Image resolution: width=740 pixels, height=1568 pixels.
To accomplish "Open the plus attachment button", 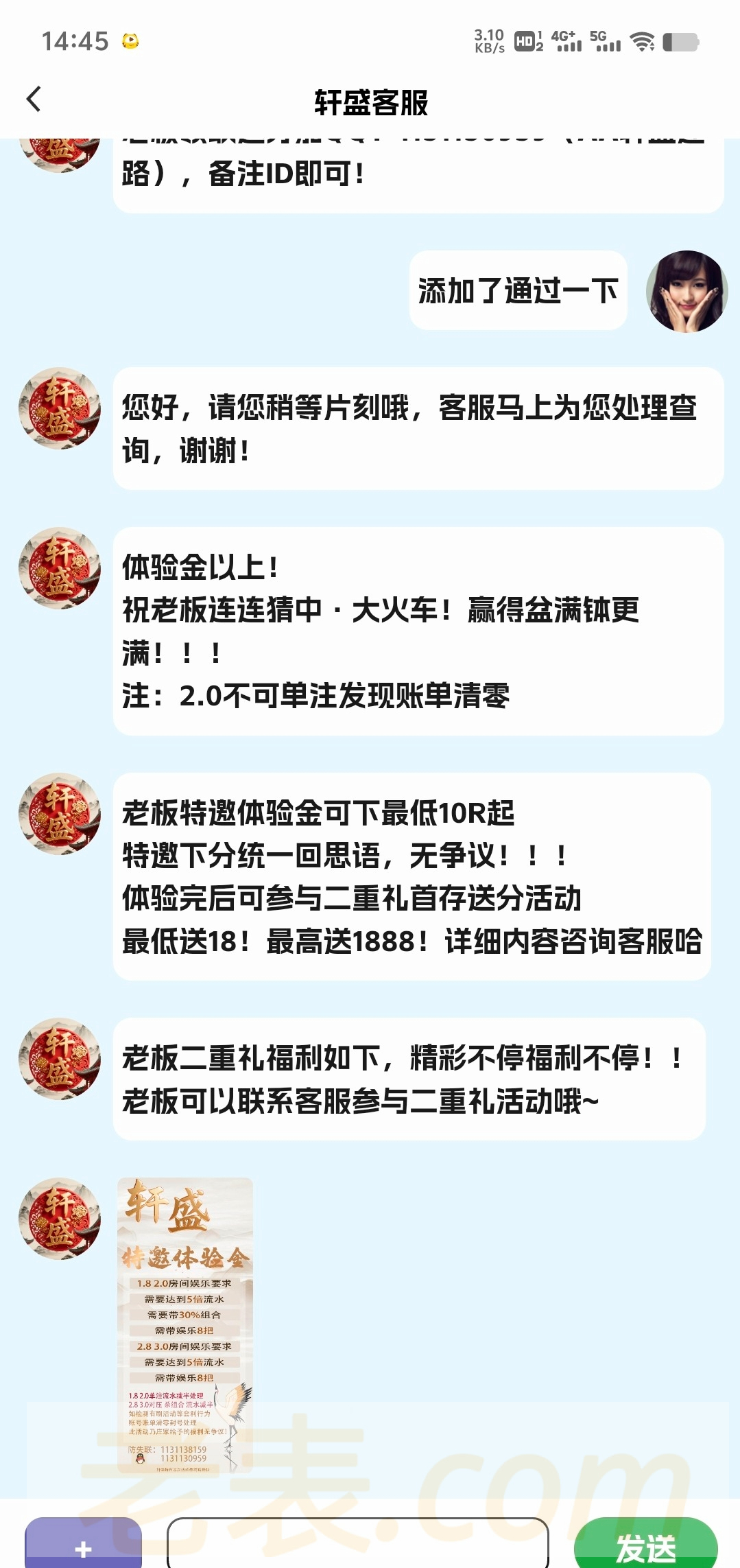I will pyautogui.click(x=83, y=1545).
